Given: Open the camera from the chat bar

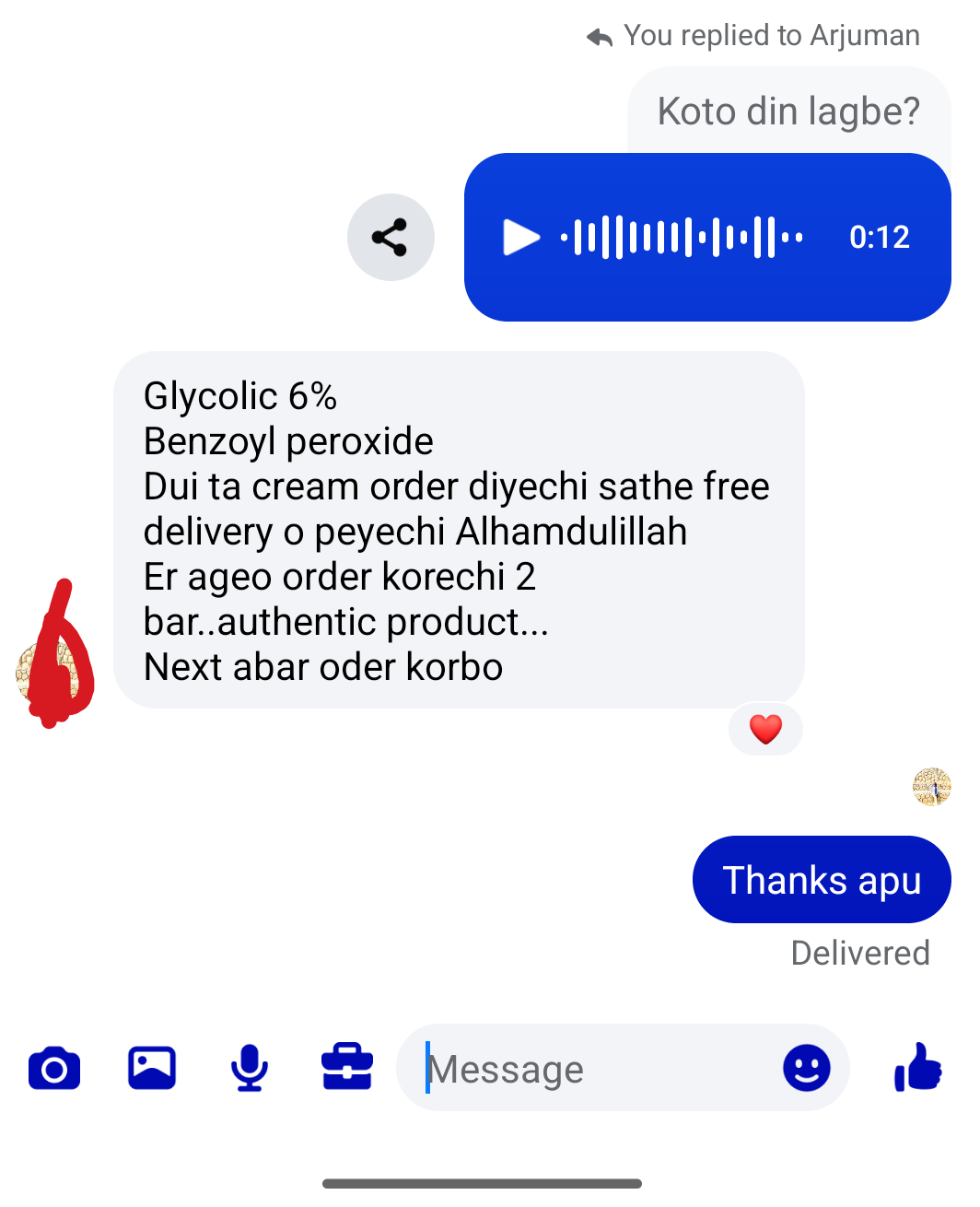Looking at the screenshot, I should pos(54,1069).
